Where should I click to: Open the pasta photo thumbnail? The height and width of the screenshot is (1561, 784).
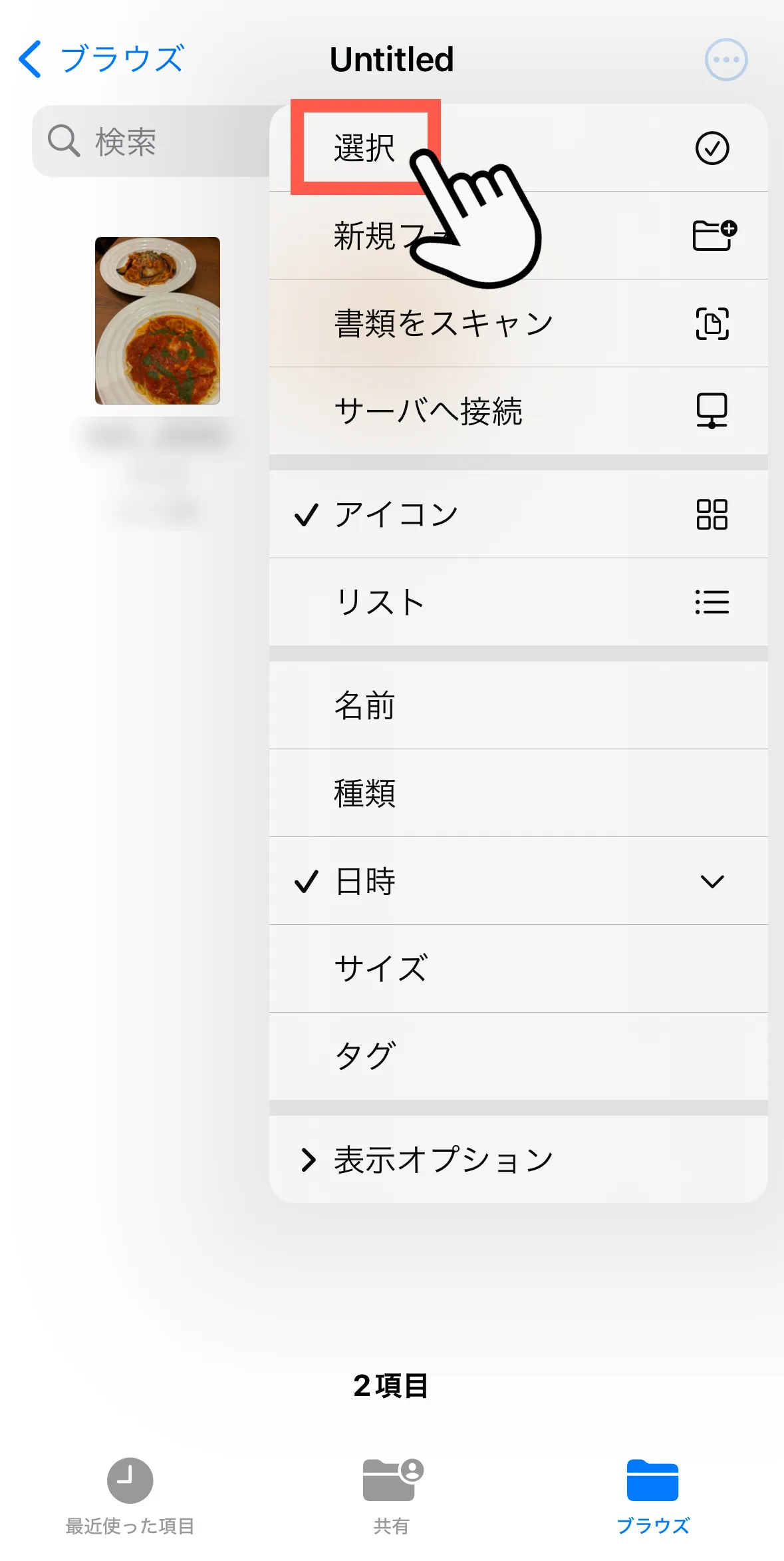[158, 321]
